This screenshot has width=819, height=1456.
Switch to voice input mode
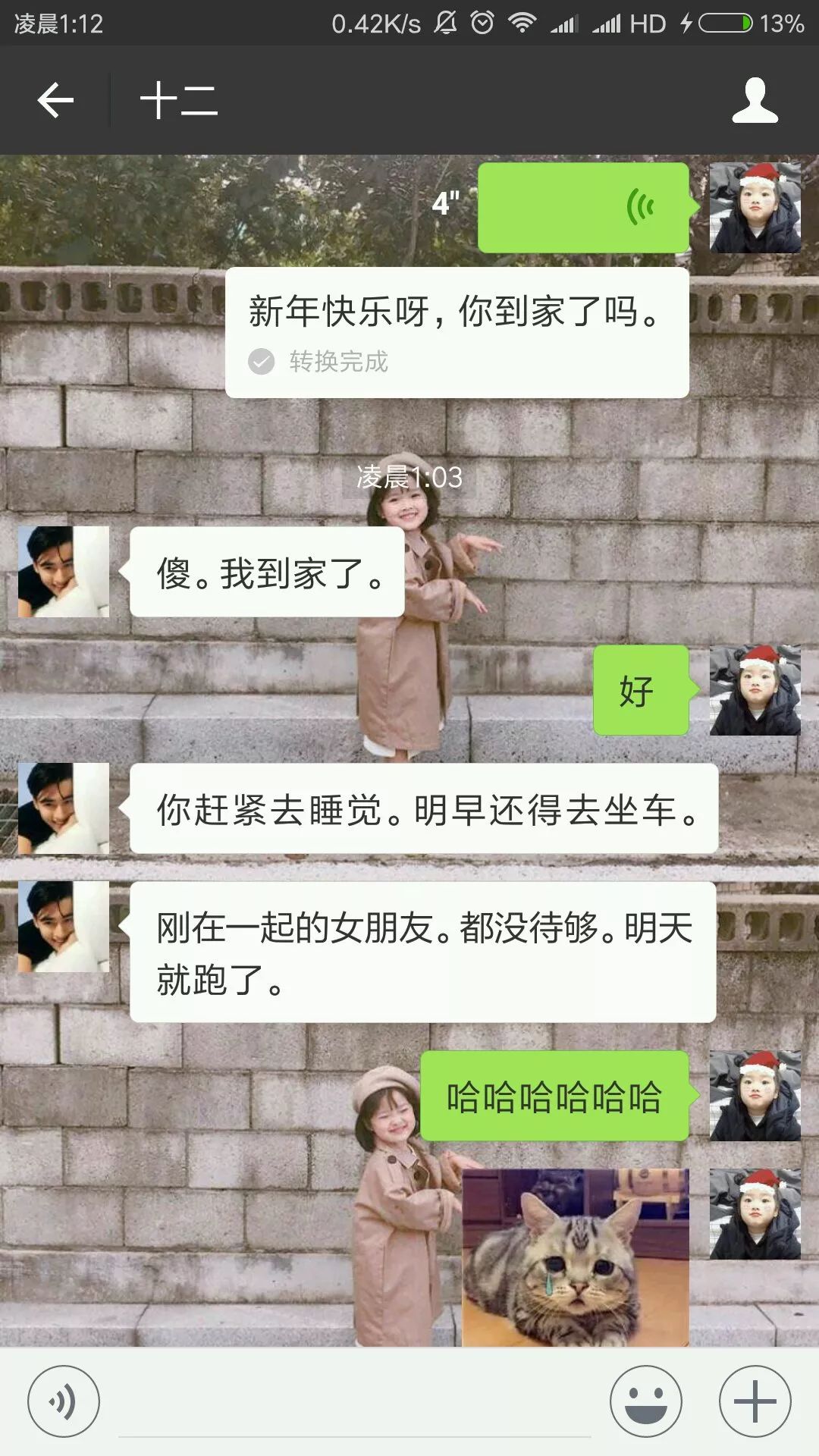pyautogui.click(x=64, y=1401)
